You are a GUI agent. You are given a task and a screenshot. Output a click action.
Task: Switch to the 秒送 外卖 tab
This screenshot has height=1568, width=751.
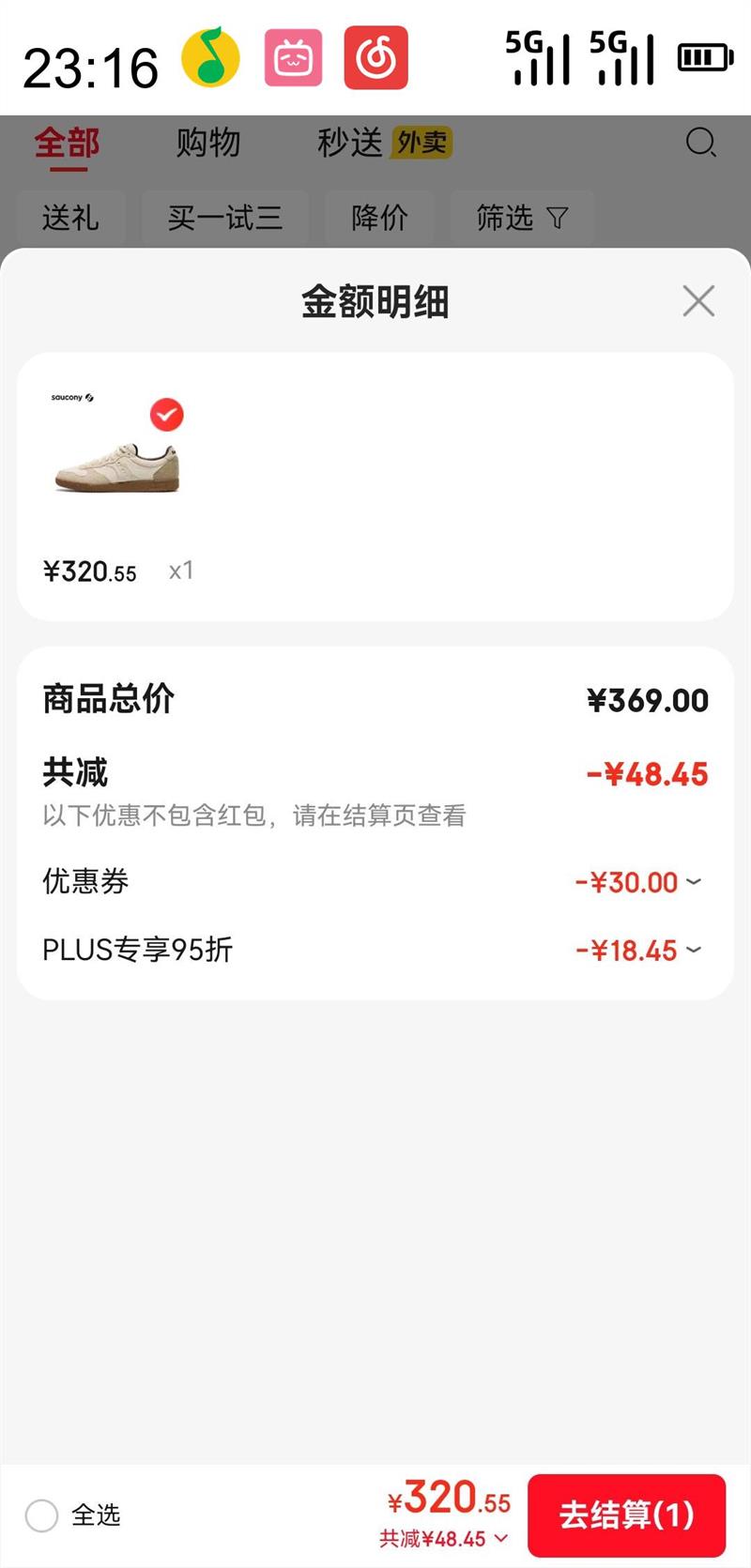384,143
